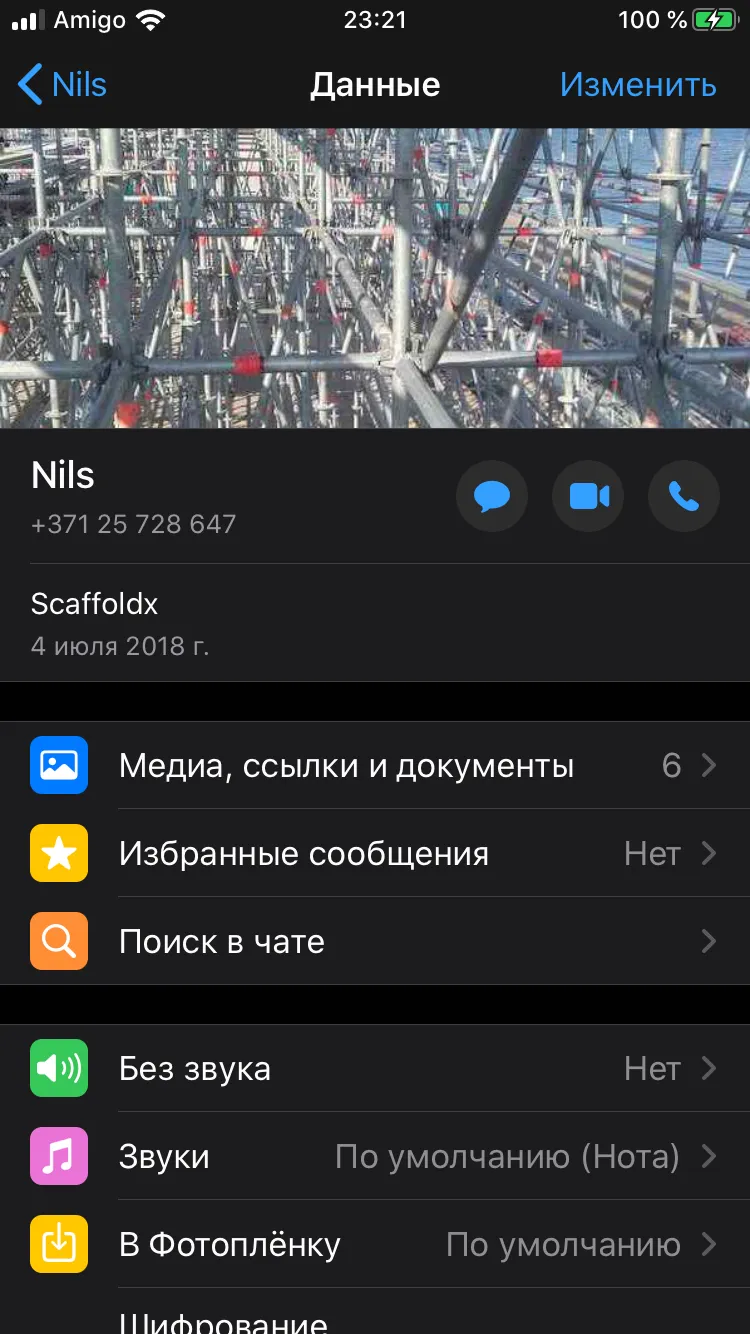Open the Без звука mute setting
This screenshot has height=1334, width=750.
point(375,1069)
